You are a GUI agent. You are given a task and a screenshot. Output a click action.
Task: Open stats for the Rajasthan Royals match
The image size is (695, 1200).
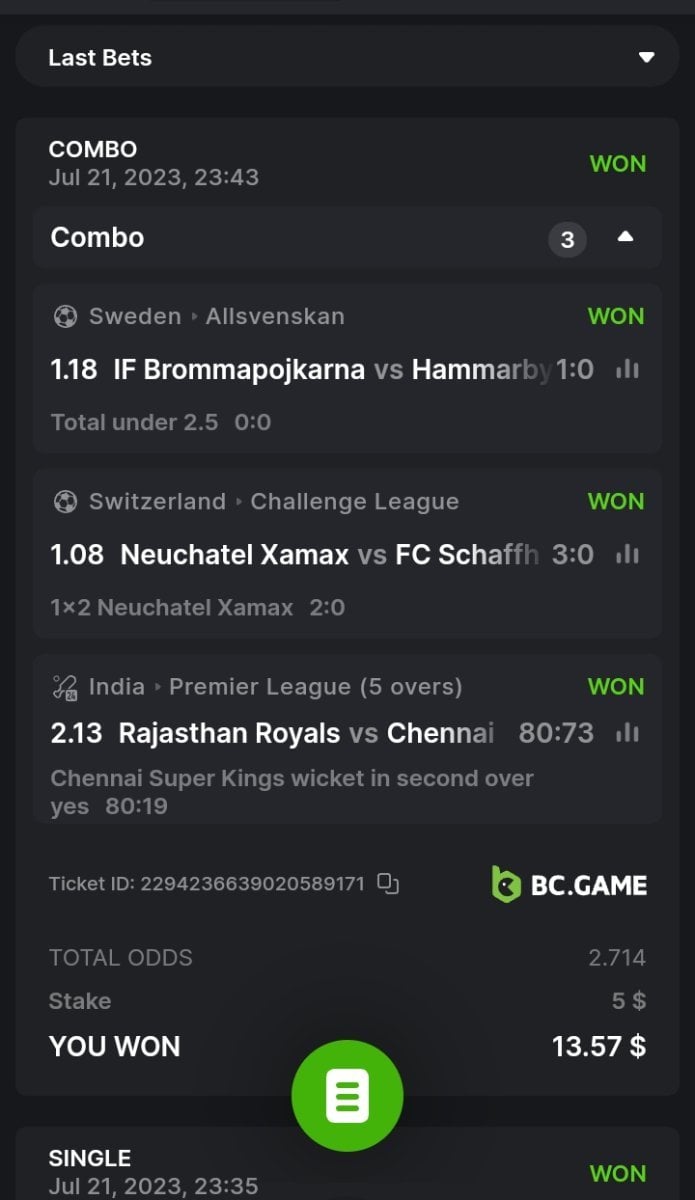(627, 733)
